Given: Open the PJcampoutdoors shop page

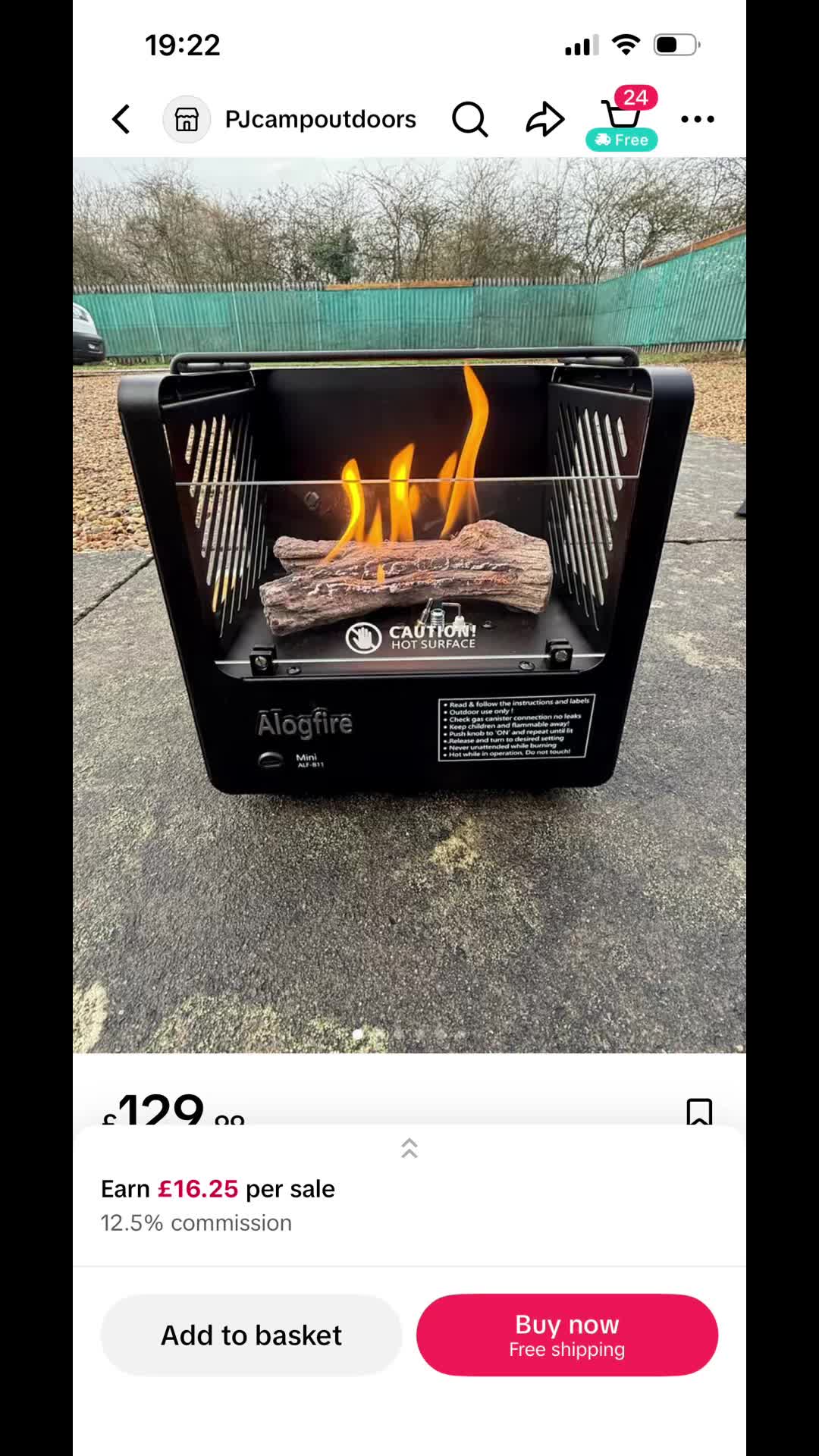Looking at the screenshot, I should pos(290,119).
